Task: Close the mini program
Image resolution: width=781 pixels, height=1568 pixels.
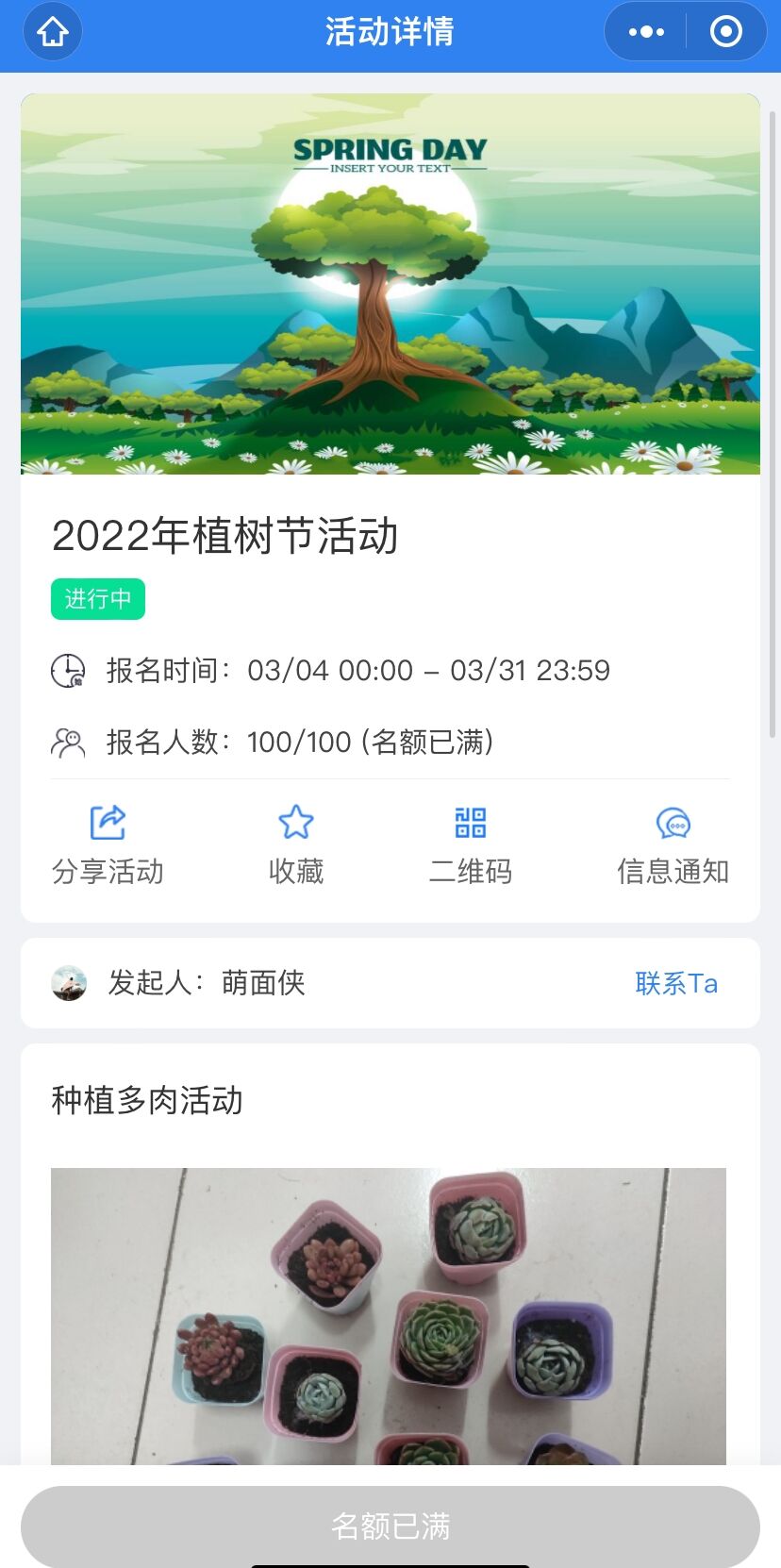Action: (725, 32)
